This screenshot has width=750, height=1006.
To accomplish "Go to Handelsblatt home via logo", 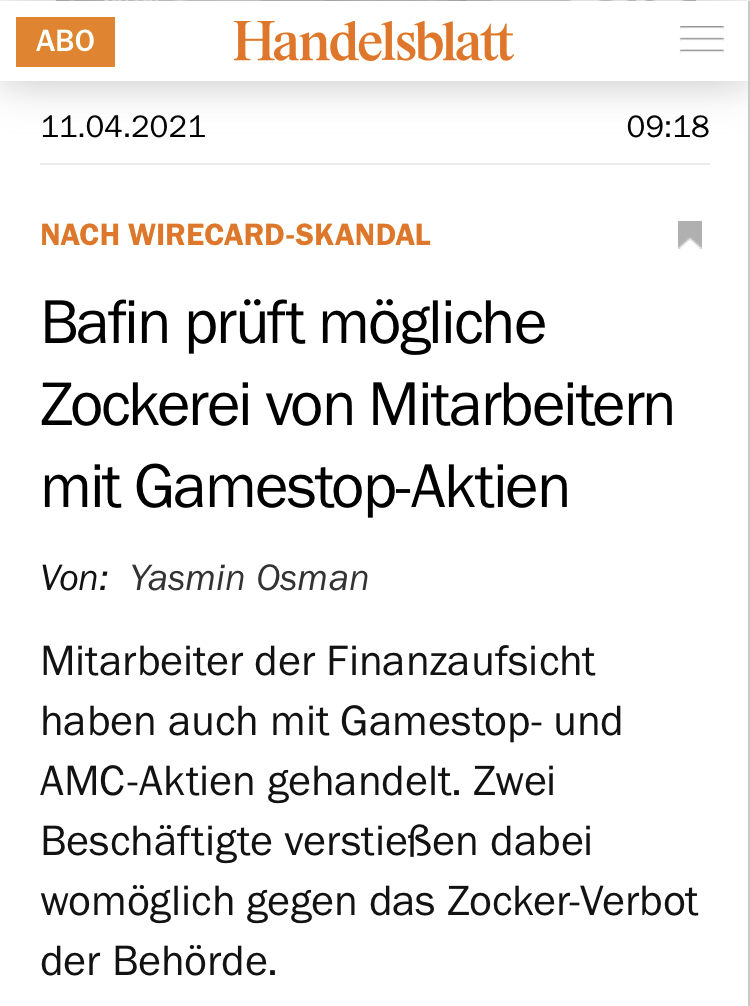I will coord(374,41).
